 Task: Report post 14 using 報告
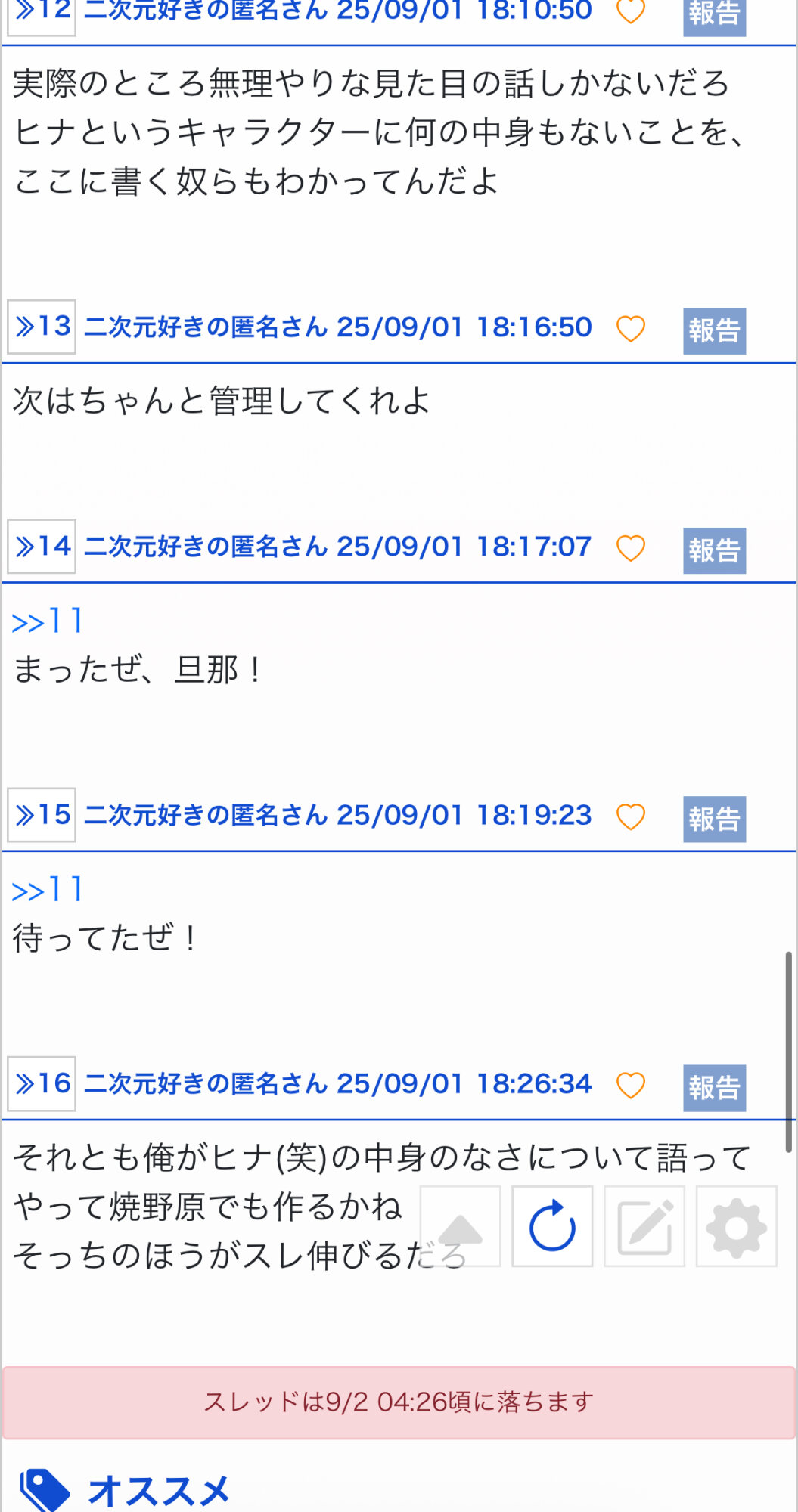(x=714, y=550)
